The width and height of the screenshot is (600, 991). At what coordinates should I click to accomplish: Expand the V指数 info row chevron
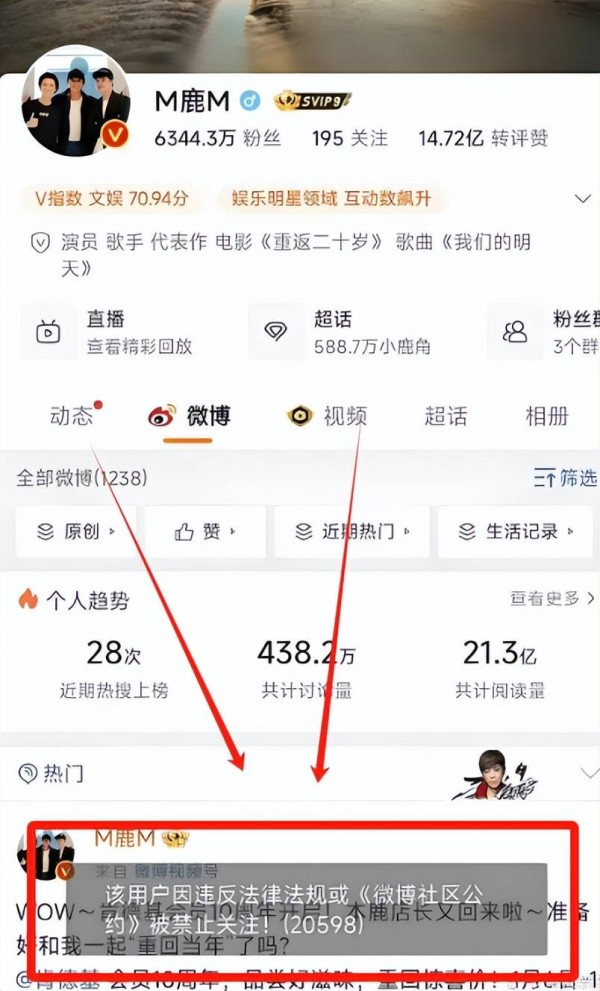[582, 199]
